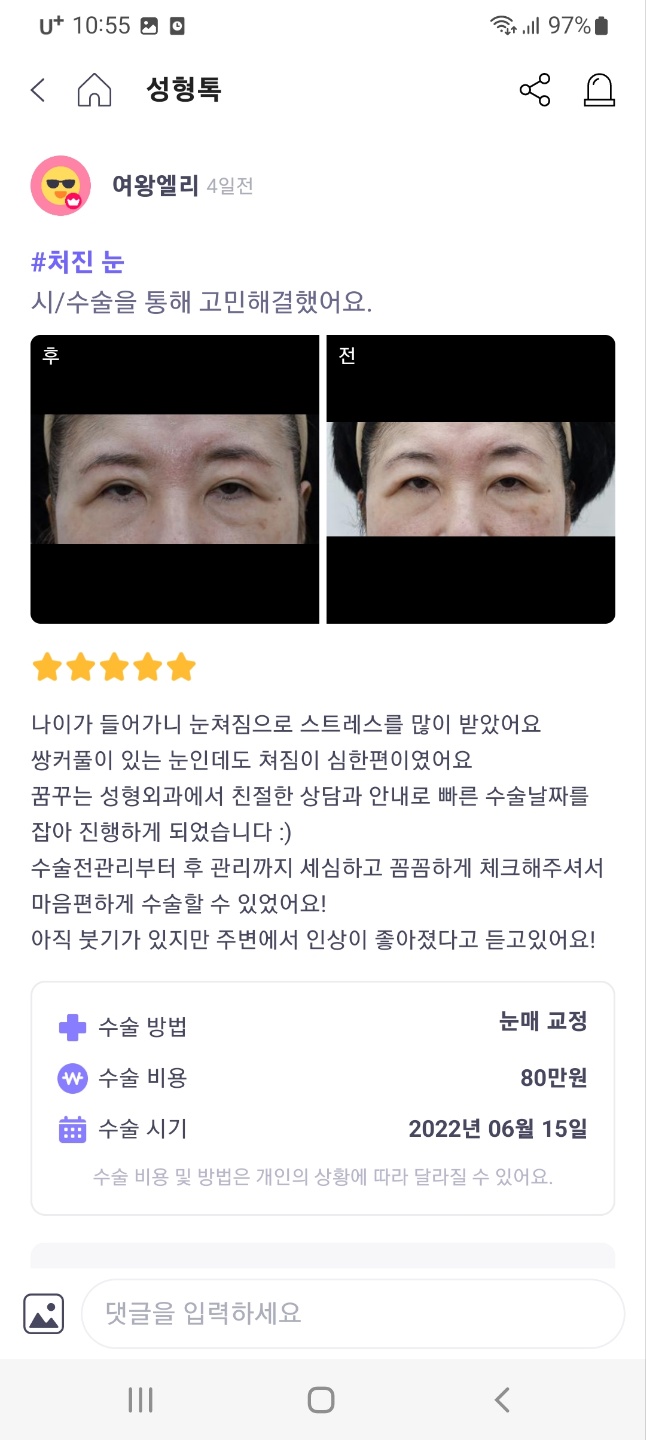The height and width of the screenshot is (1440, 646).
Task: Share this review post
Action: tap(535, 90)
